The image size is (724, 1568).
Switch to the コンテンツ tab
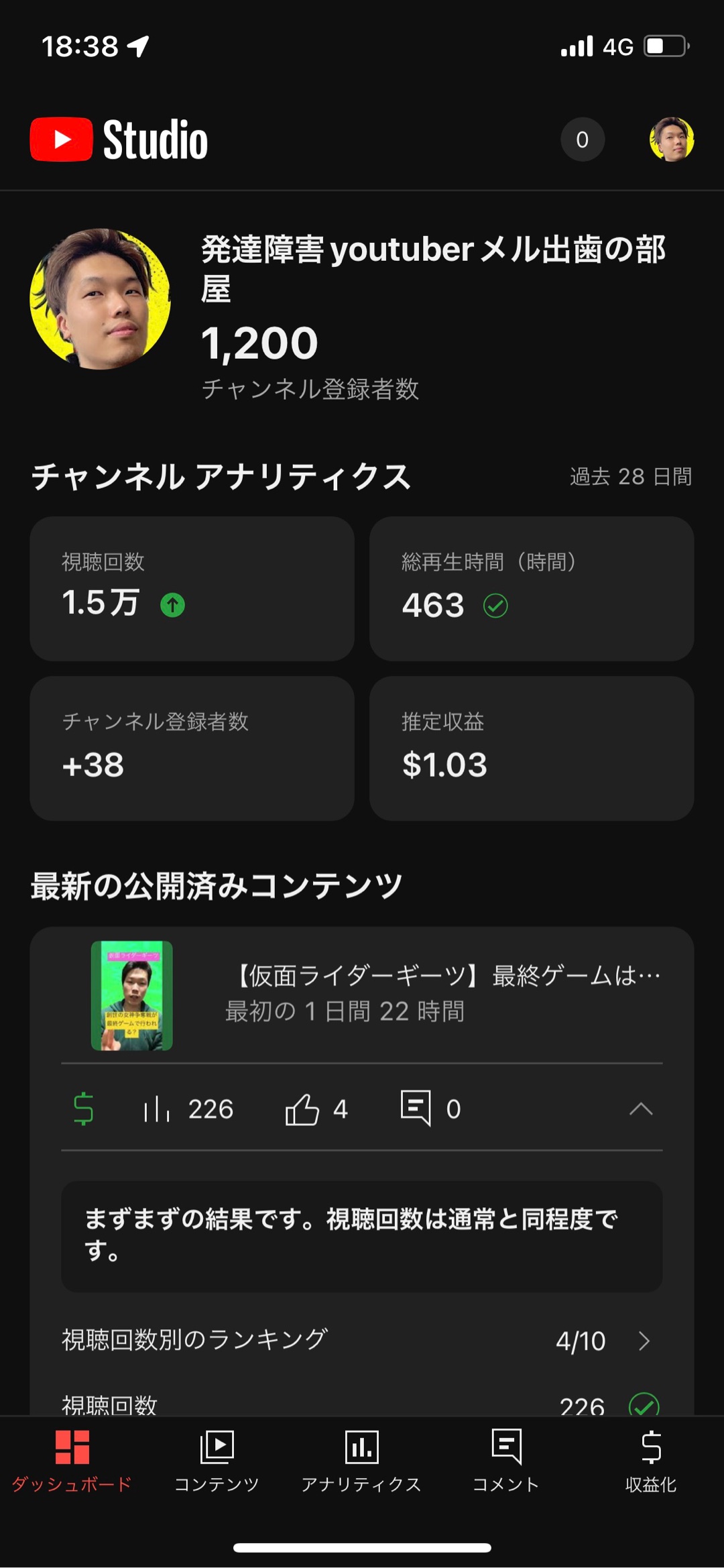(217, 1461)
